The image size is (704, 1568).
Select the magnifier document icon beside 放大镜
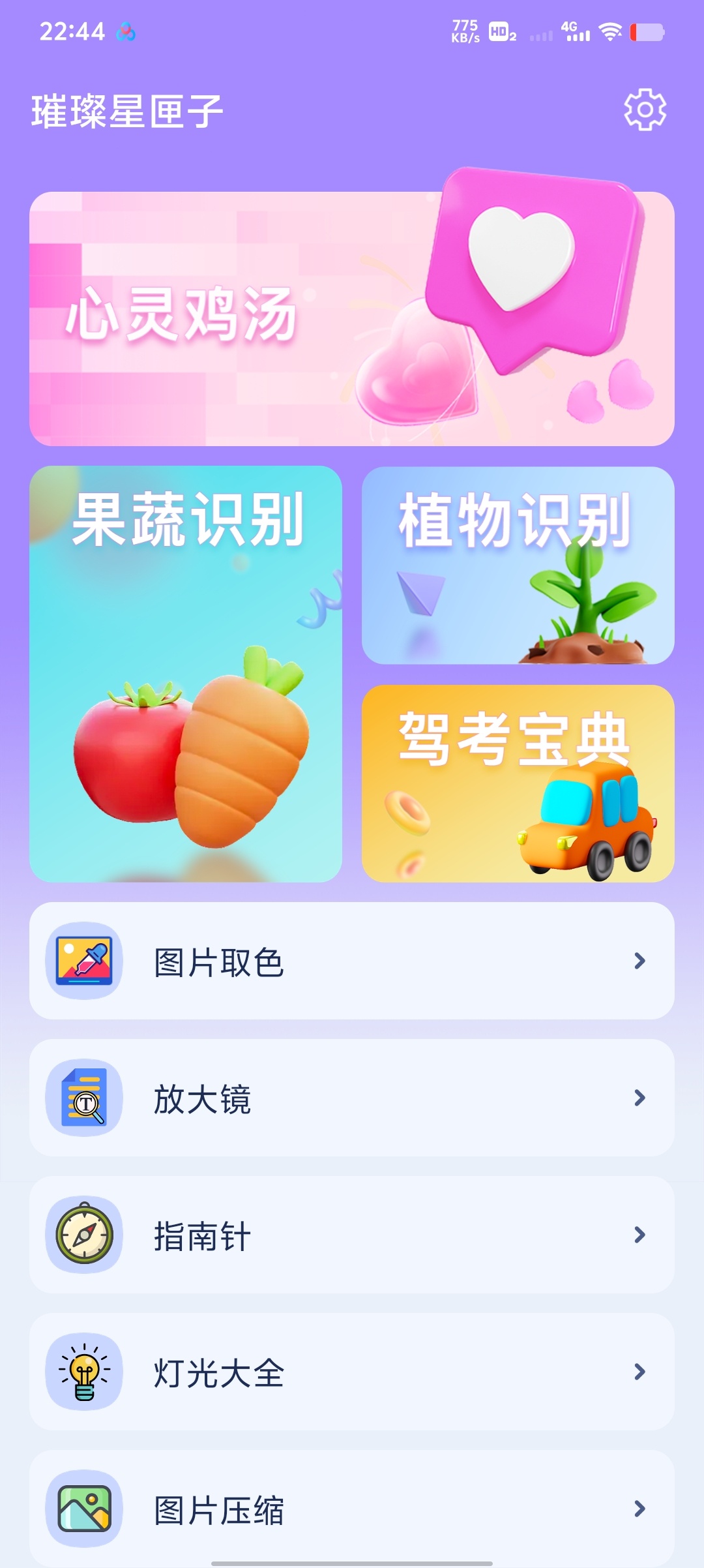pyautogui.click(x=84, y=1099)
